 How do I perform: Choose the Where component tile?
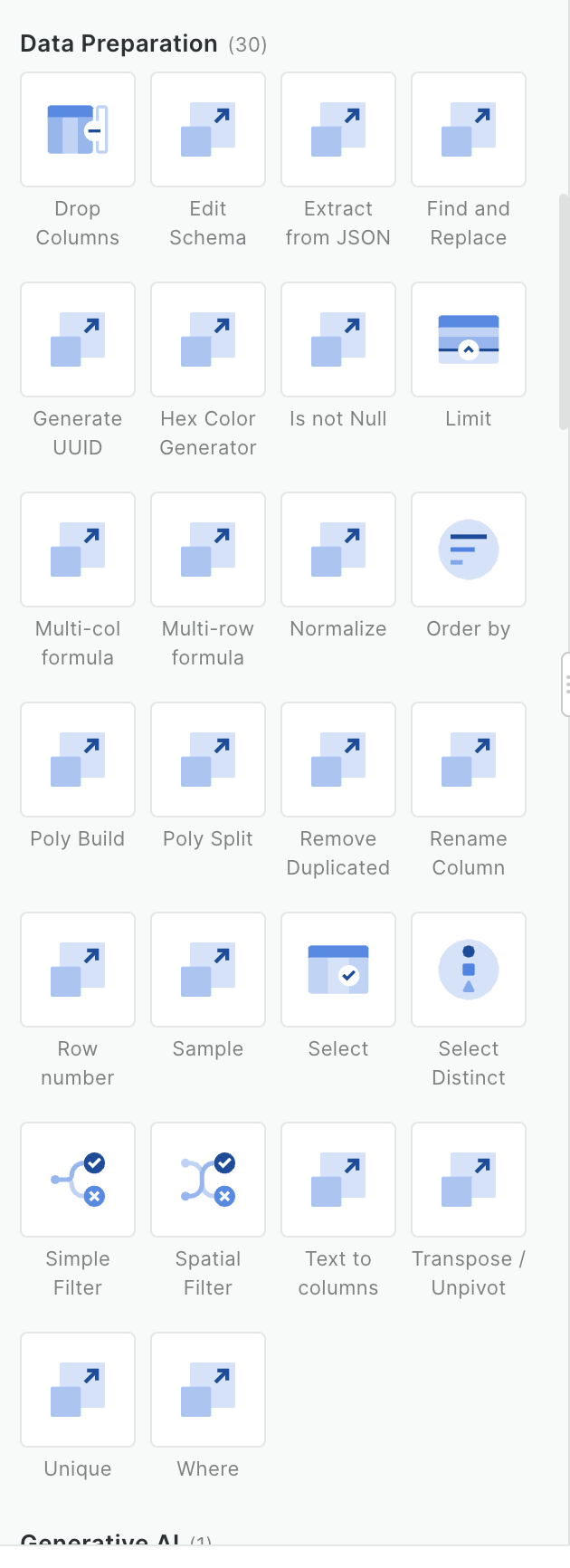point(208,1390)
